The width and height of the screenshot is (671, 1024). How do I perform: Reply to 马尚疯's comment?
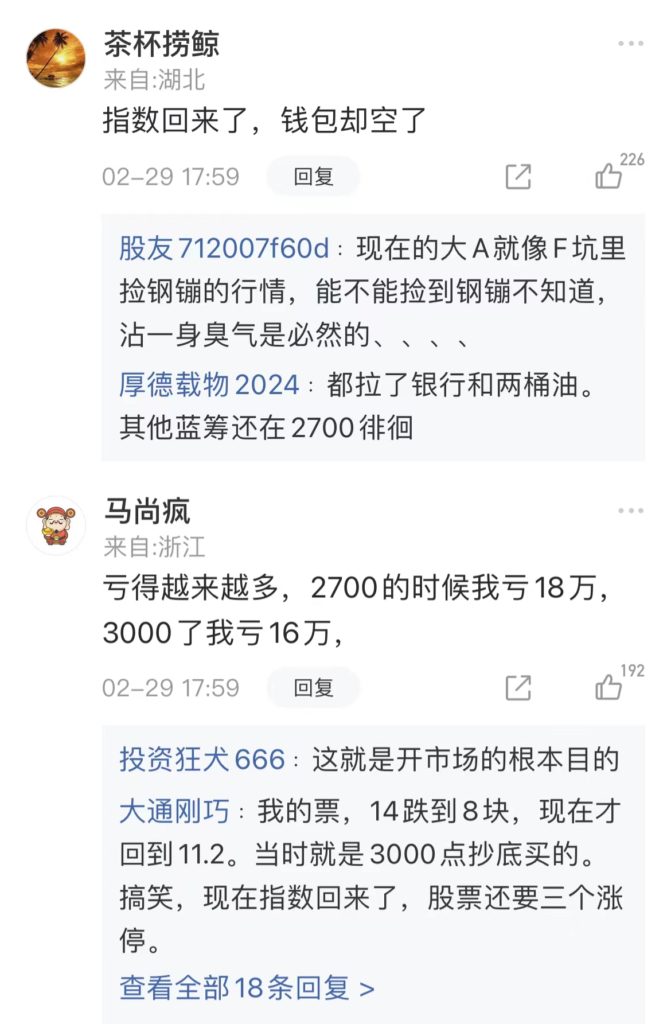tap(313, 688)
